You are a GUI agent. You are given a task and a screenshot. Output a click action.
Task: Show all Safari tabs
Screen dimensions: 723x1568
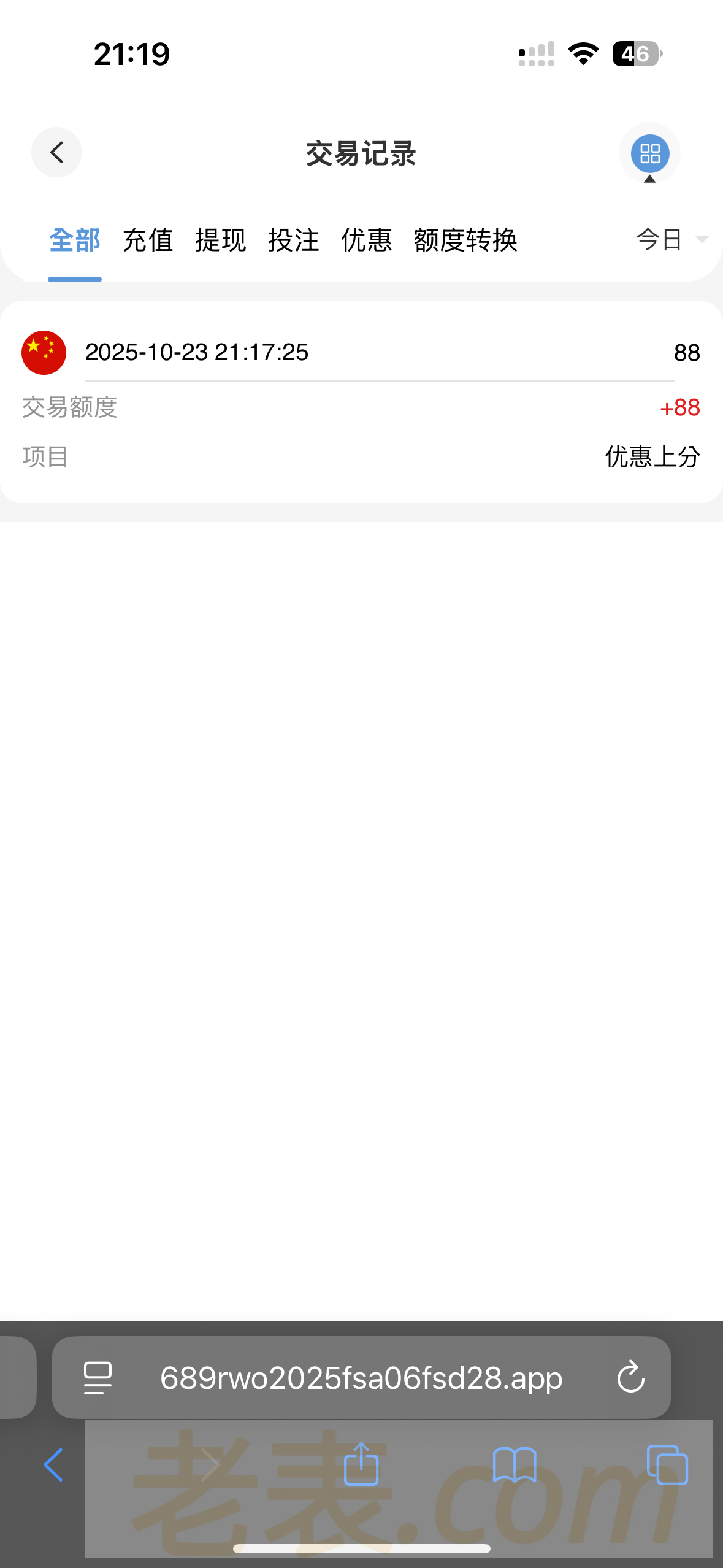point(667,1465)
